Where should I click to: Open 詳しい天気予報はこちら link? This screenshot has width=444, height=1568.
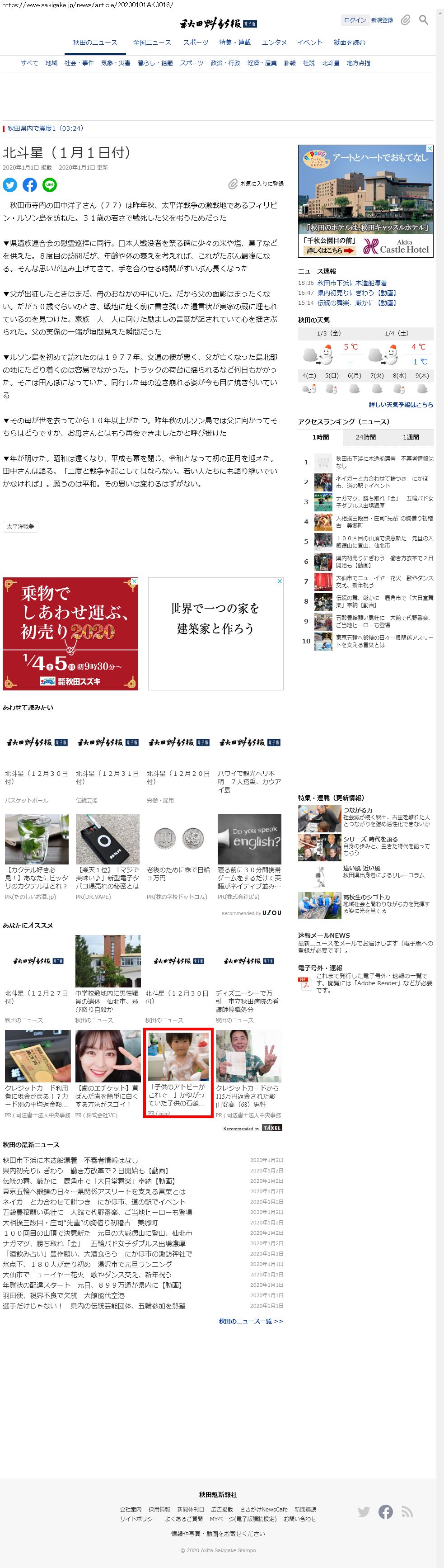pyautogui.click(x=401, y=405)
